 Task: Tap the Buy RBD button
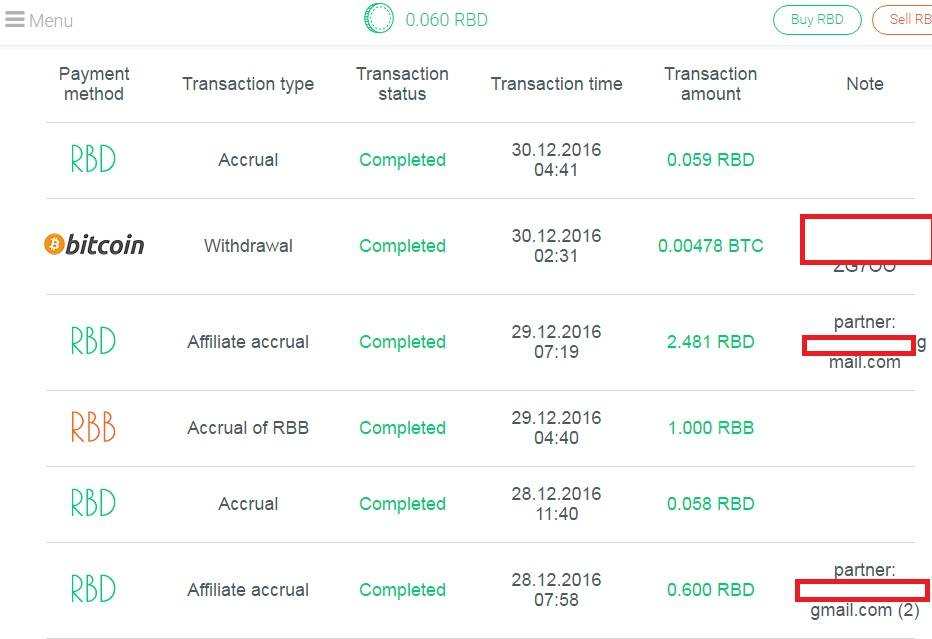pyautogui.click(x=817, y=20)
